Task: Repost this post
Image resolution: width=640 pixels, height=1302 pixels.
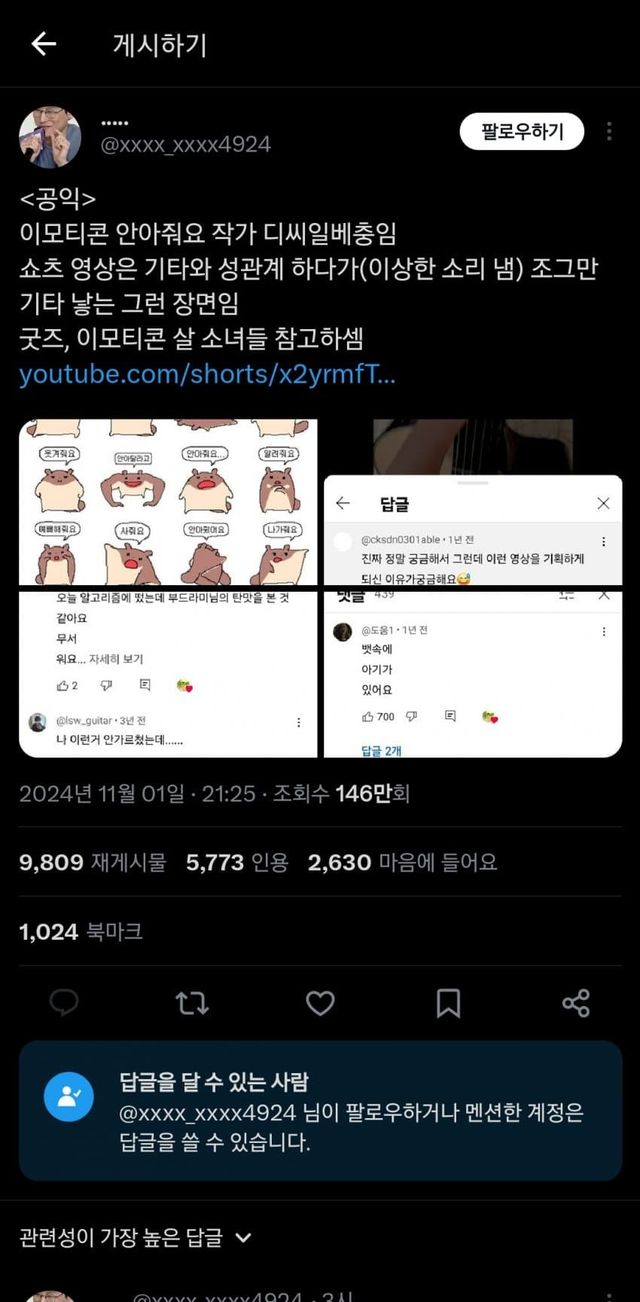Action: pos(192,1003)
